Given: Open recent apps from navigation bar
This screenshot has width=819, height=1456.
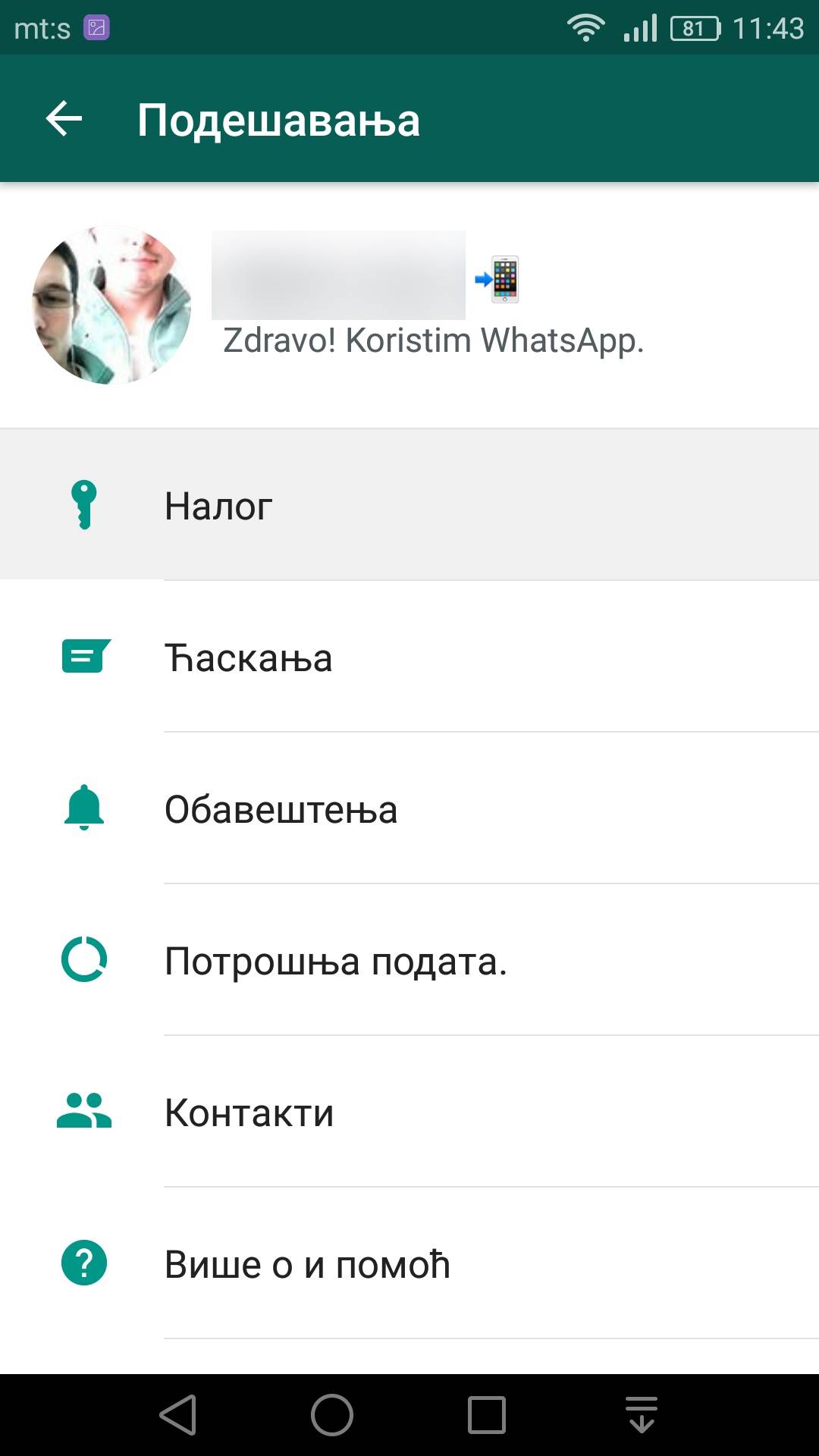Looking at the screenshot, I should 486,1415.
